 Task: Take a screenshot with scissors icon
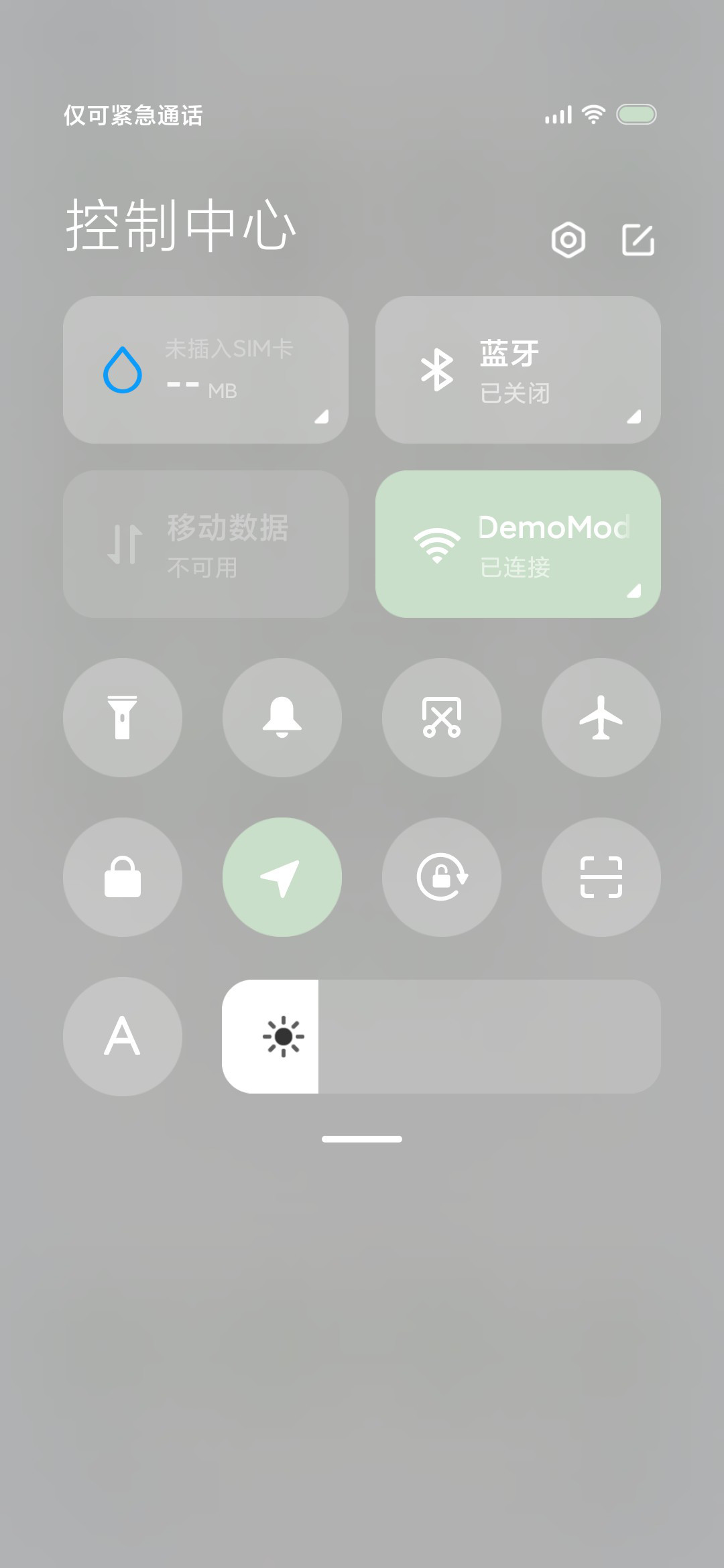click(x=442, y=718)
